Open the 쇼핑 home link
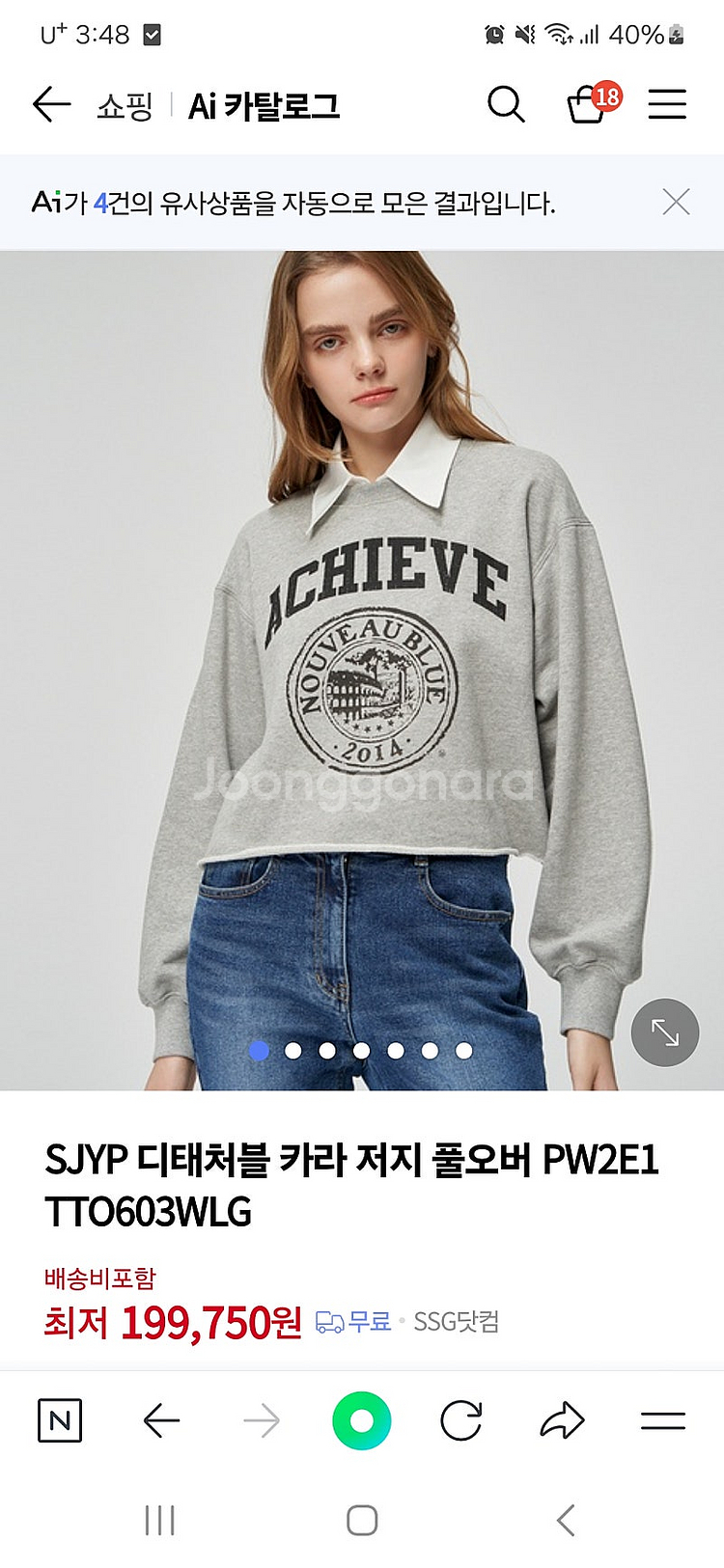The width and height of the screenshot is (724, 1568). 125,106
